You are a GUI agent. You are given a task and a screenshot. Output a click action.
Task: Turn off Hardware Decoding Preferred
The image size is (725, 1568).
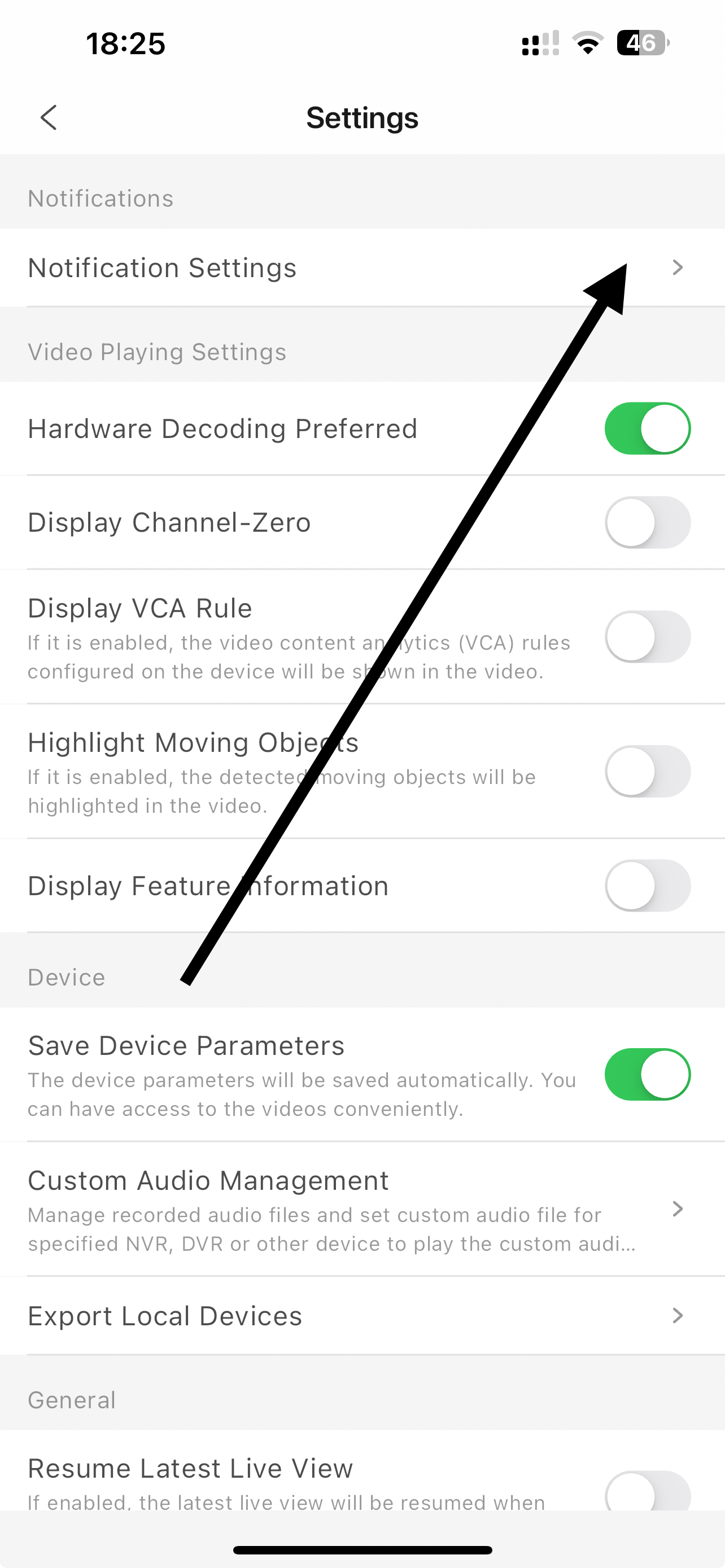[x=647, y=428]
